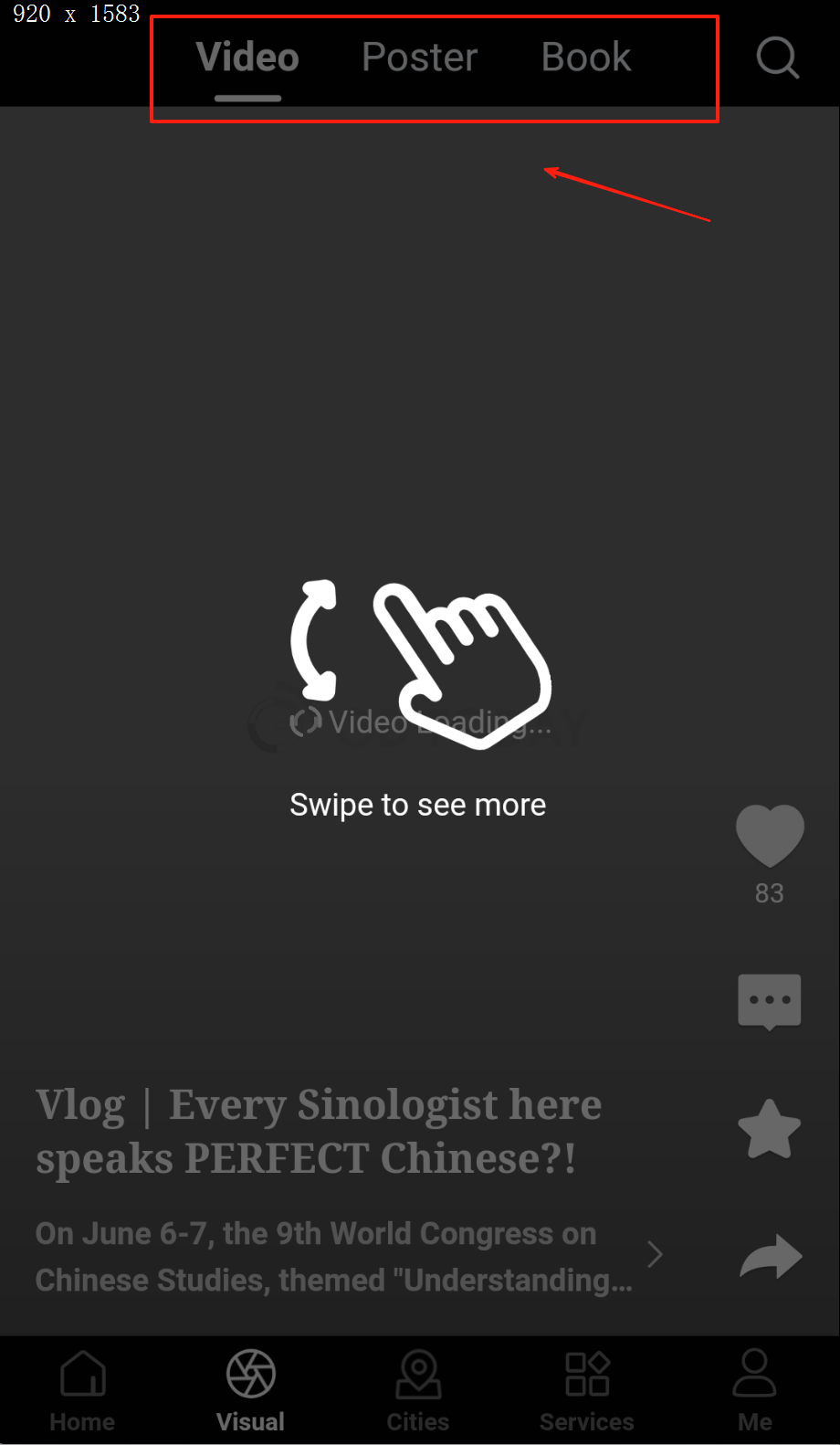Open comments on this video
The image size is (840, 1445).
770,1001
